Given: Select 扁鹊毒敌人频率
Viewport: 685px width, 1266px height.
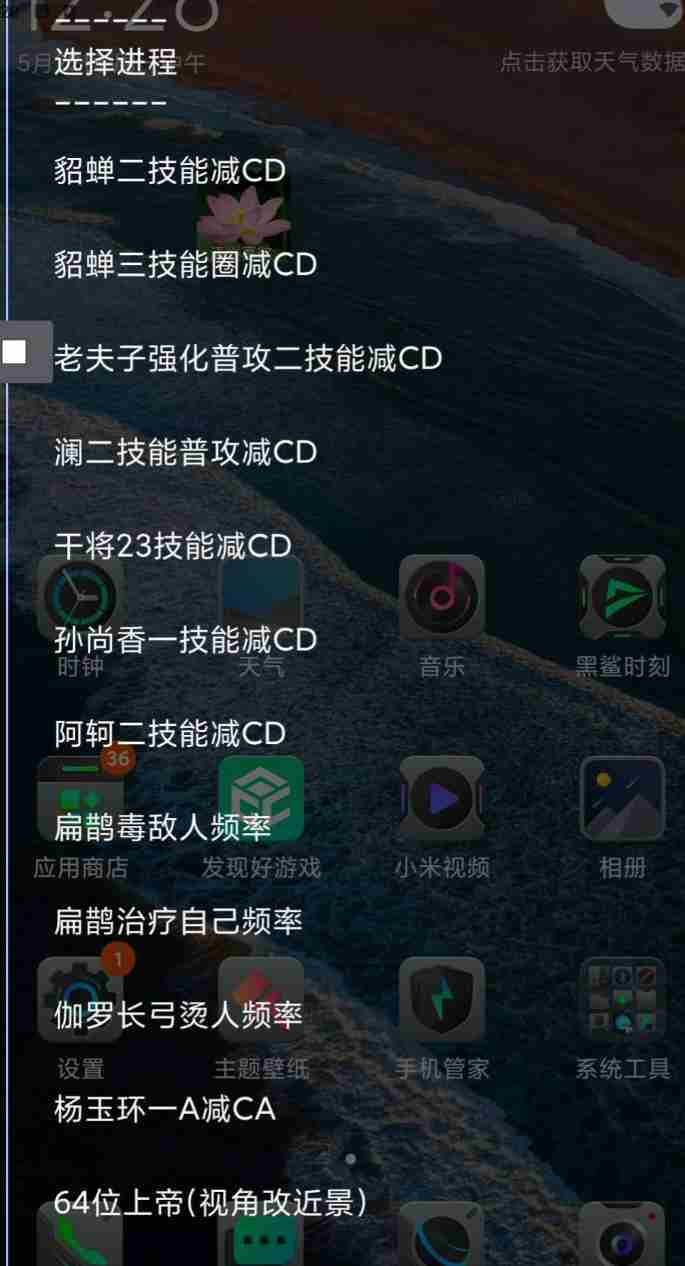Looking at the screenshot, I should point(163,827).
